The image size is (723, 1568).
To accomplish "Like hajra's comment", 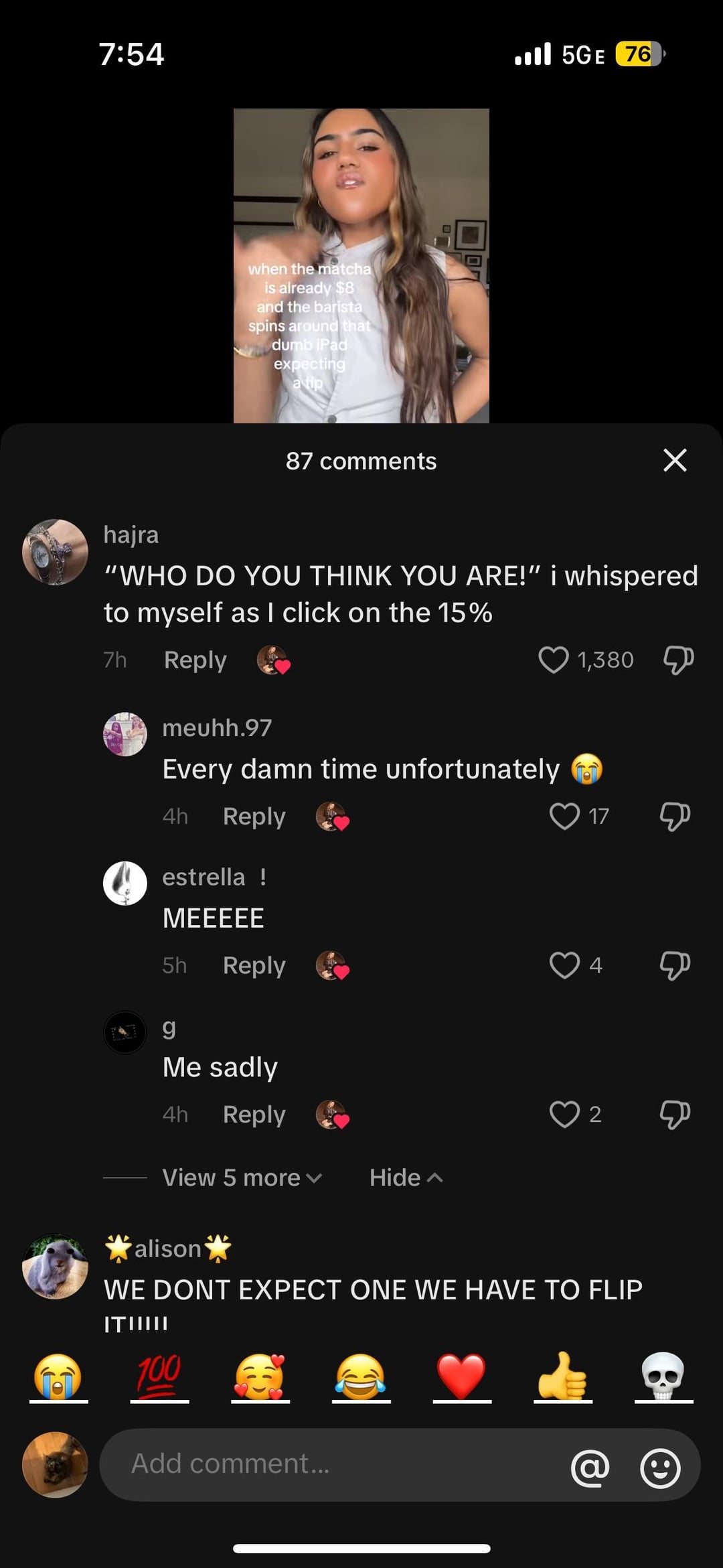I will (x=554, y=660).
